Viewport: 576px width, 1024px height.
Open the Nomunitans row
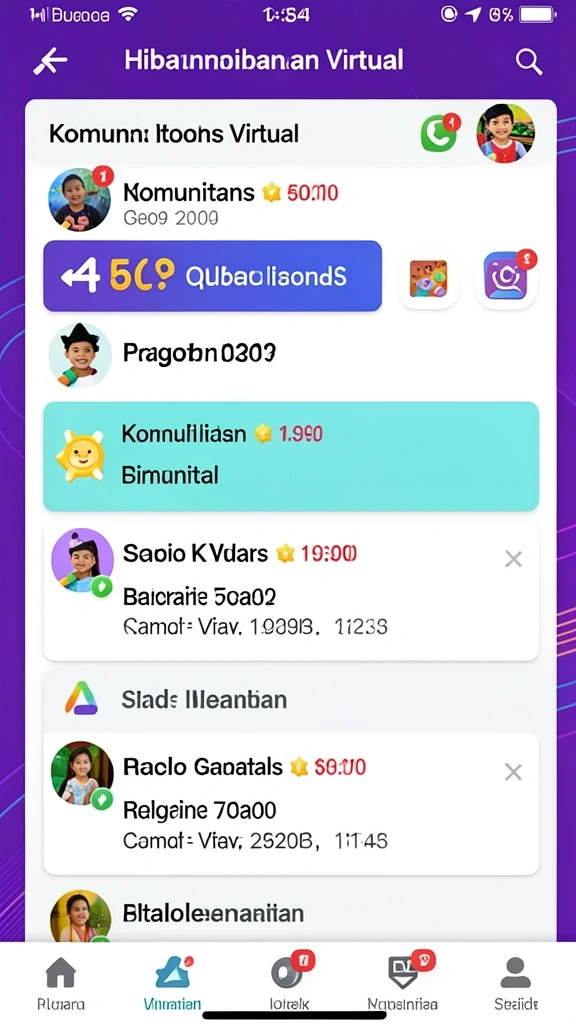click(291, 200)
